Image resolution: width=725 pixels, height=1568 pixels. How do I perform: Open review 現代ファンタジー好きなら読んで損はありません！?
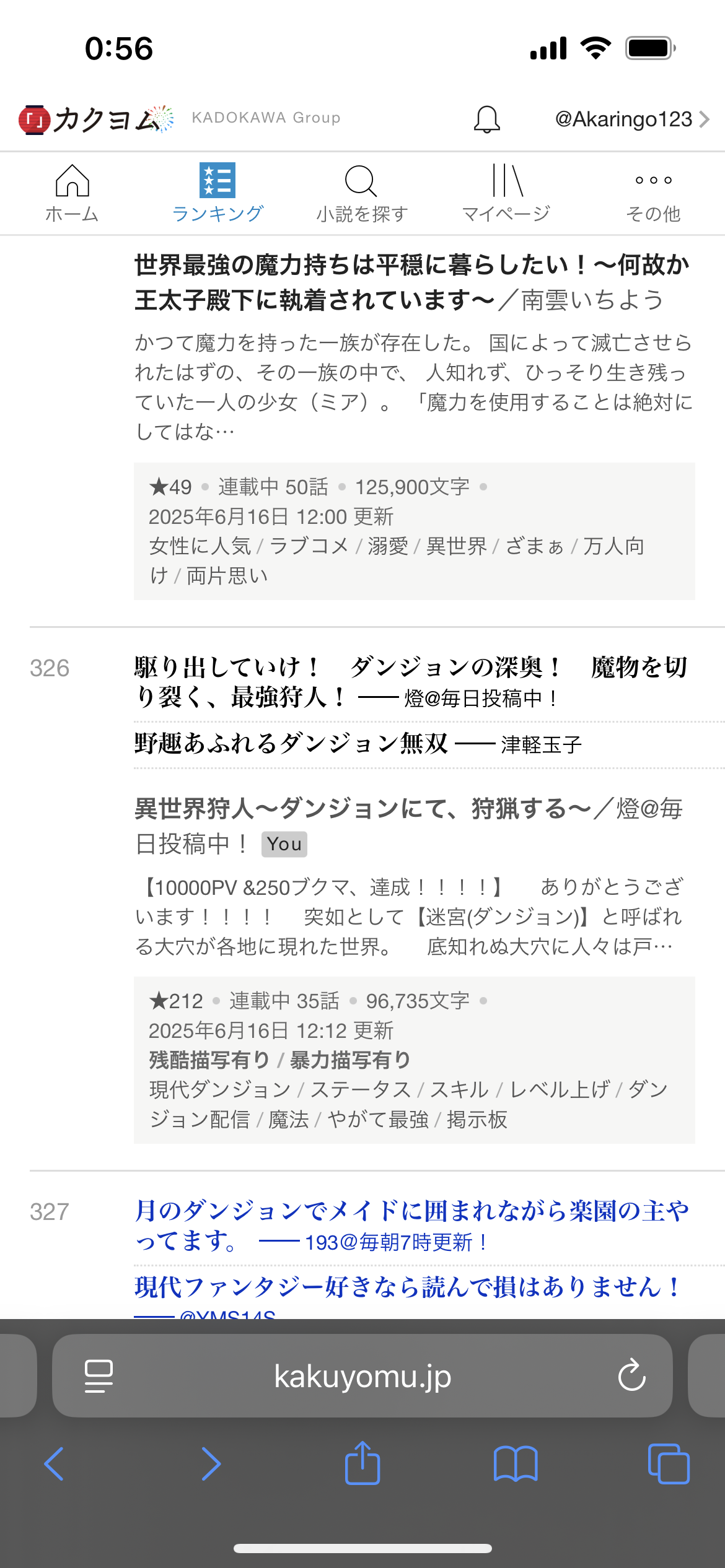(406, 1287)
